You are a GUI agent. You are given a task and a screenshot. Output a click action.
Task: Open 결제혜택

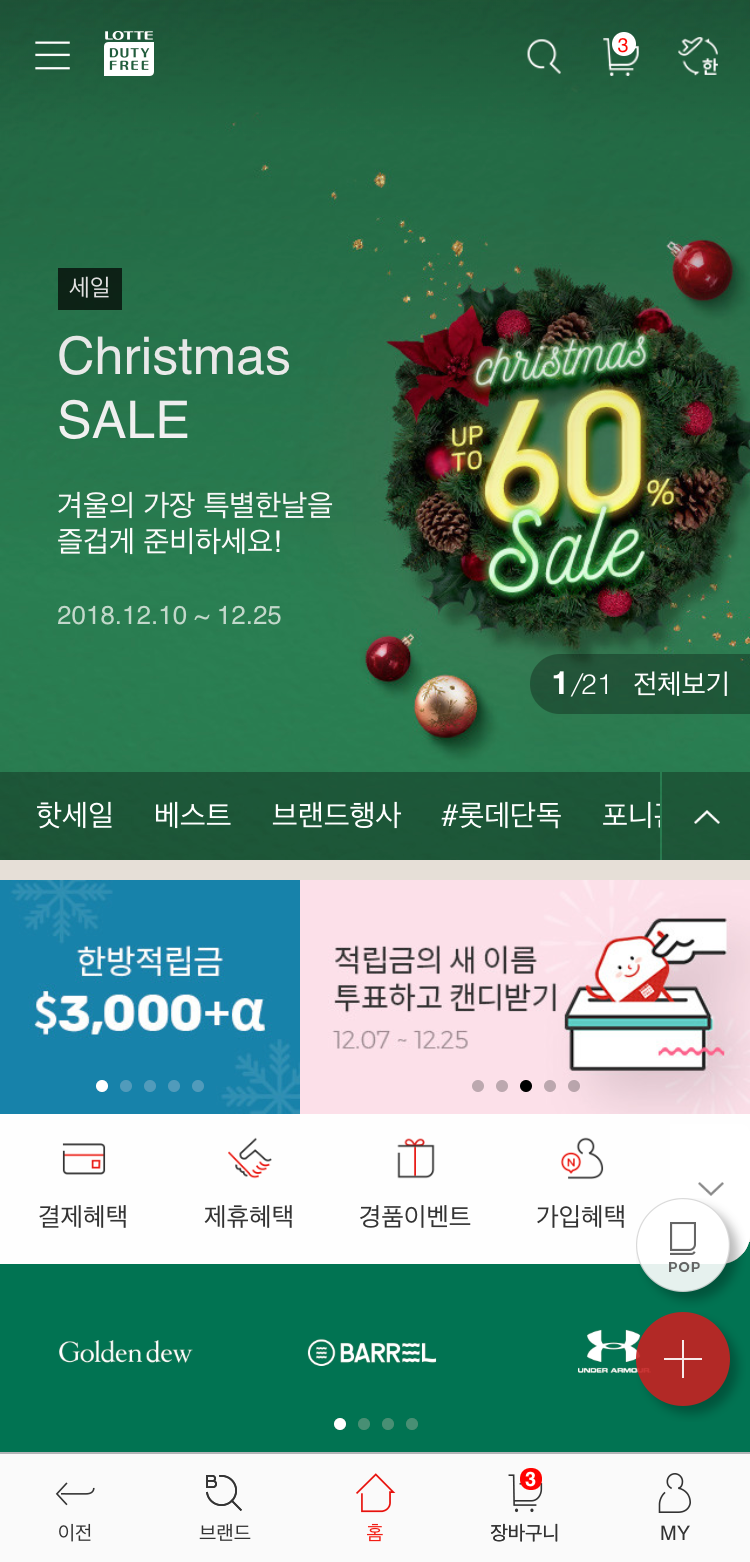[83, 1186]
